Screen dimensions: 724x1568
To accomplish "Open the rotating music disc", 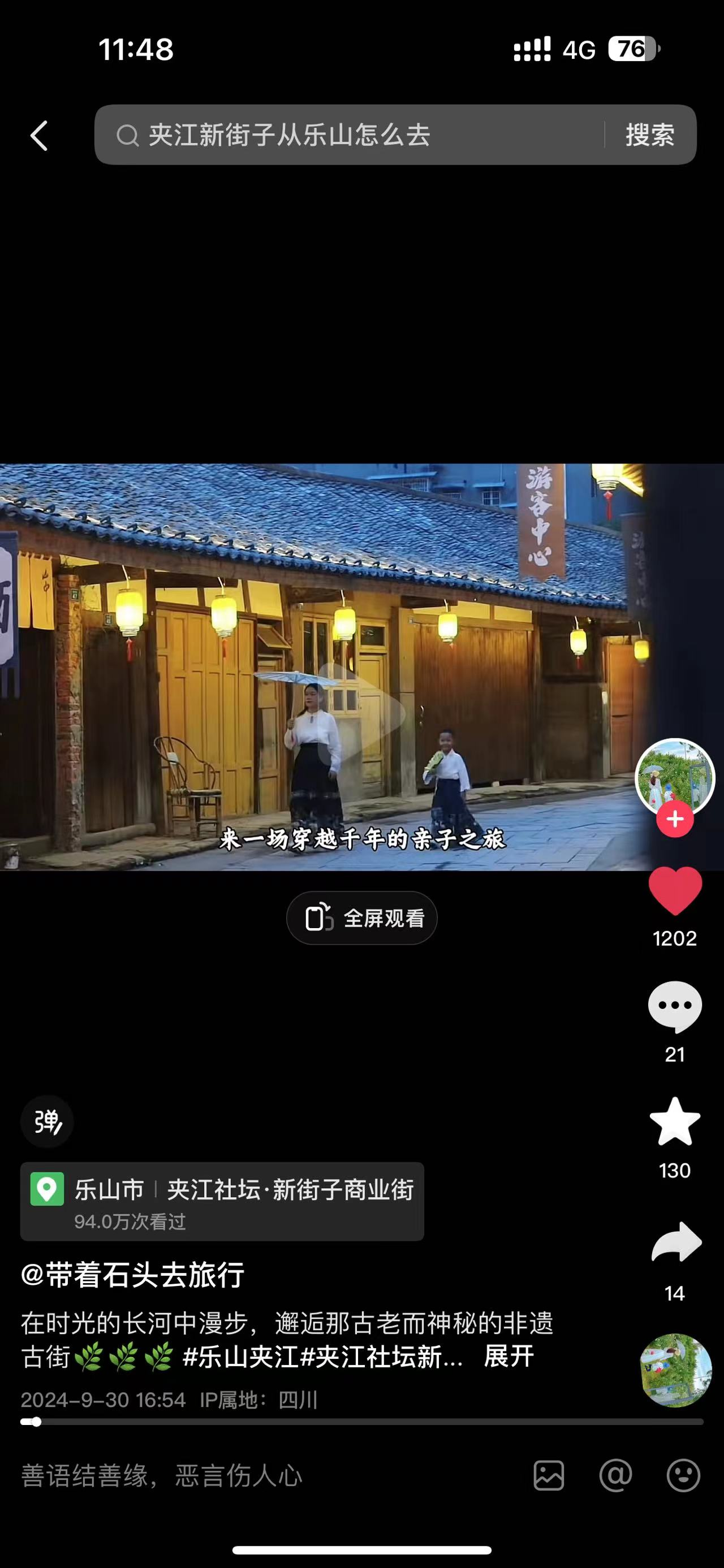I will (x=676, y=1370).
